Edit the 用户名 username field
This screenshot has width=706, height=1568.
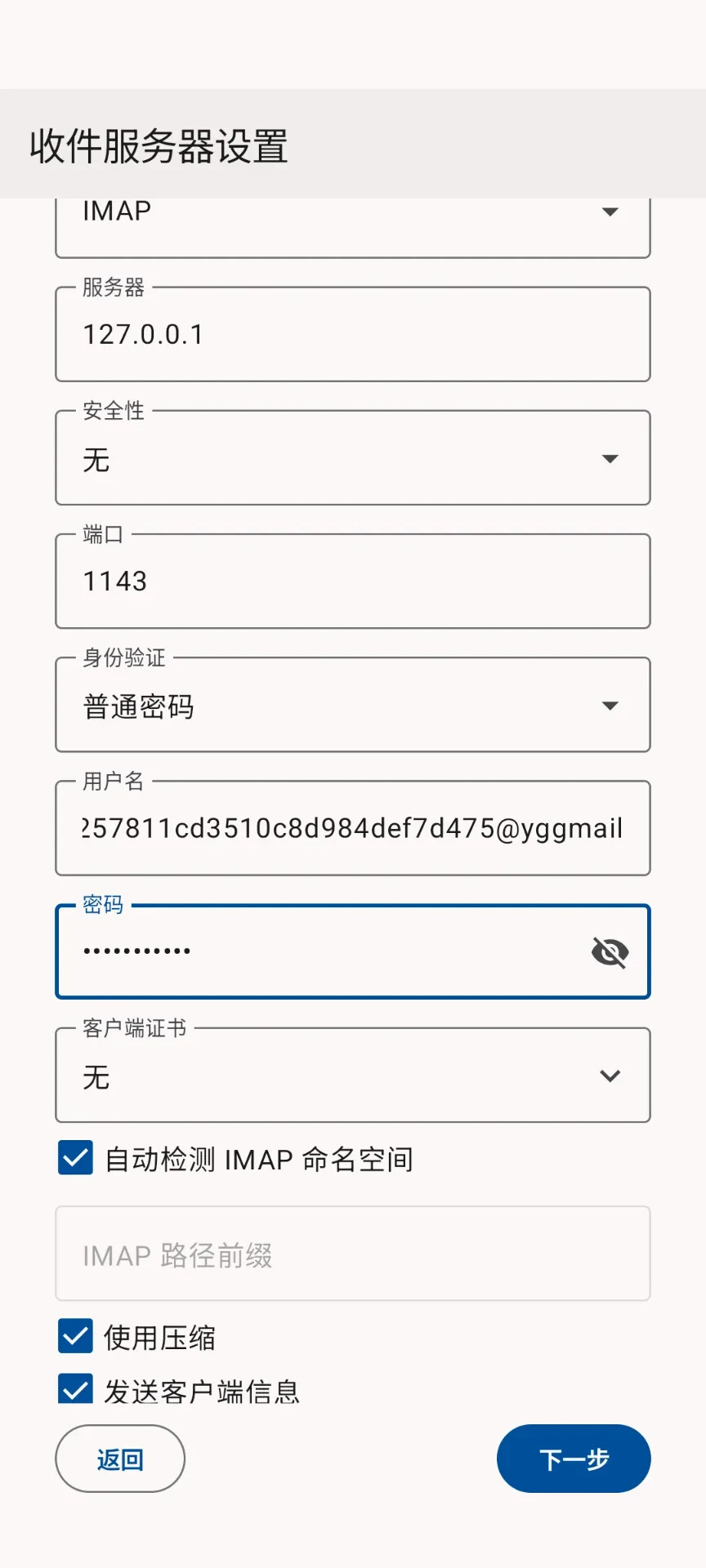(351, 828)
